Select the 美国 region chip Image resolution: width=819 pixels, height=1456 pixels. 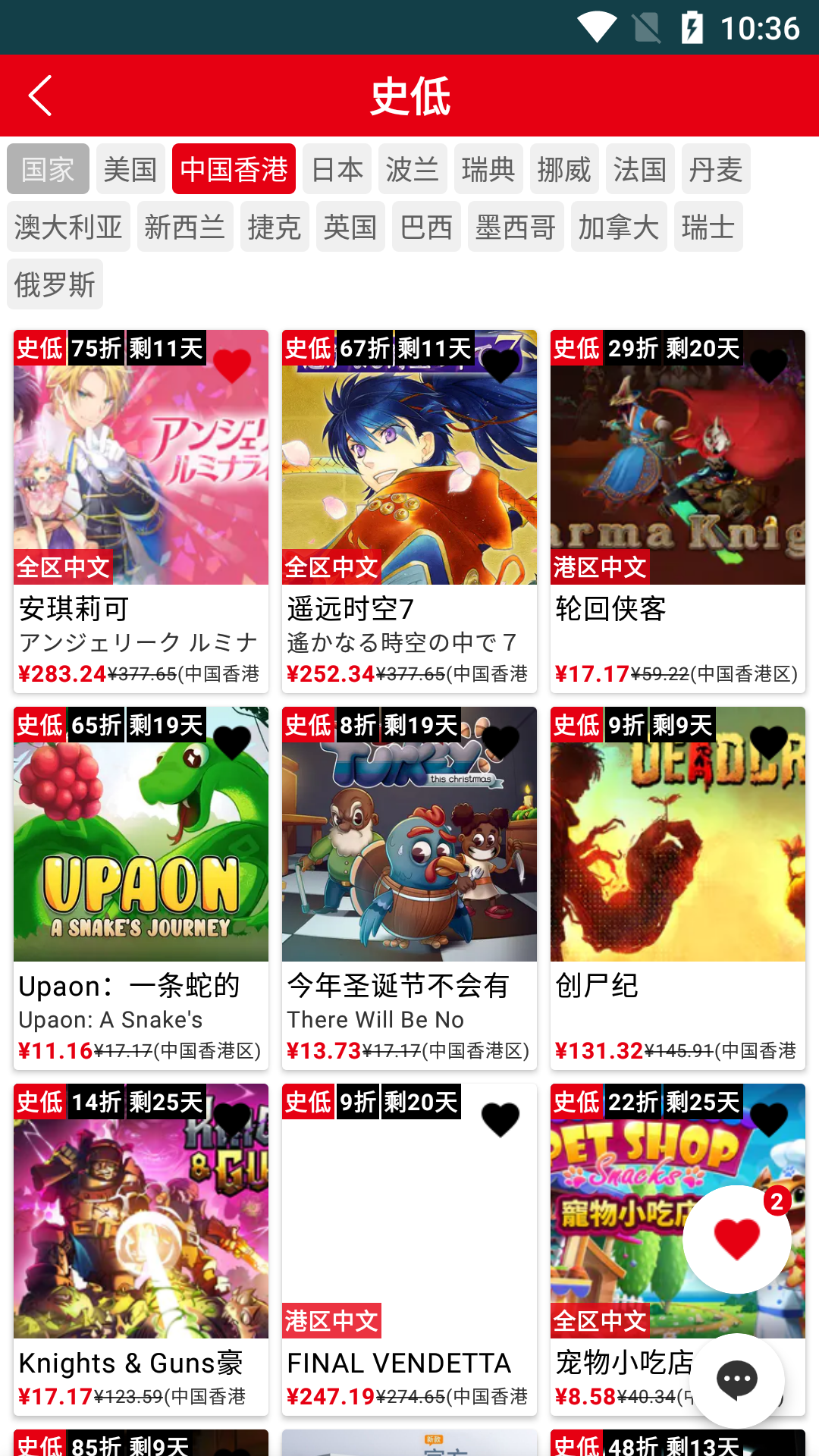click(130, 169)
